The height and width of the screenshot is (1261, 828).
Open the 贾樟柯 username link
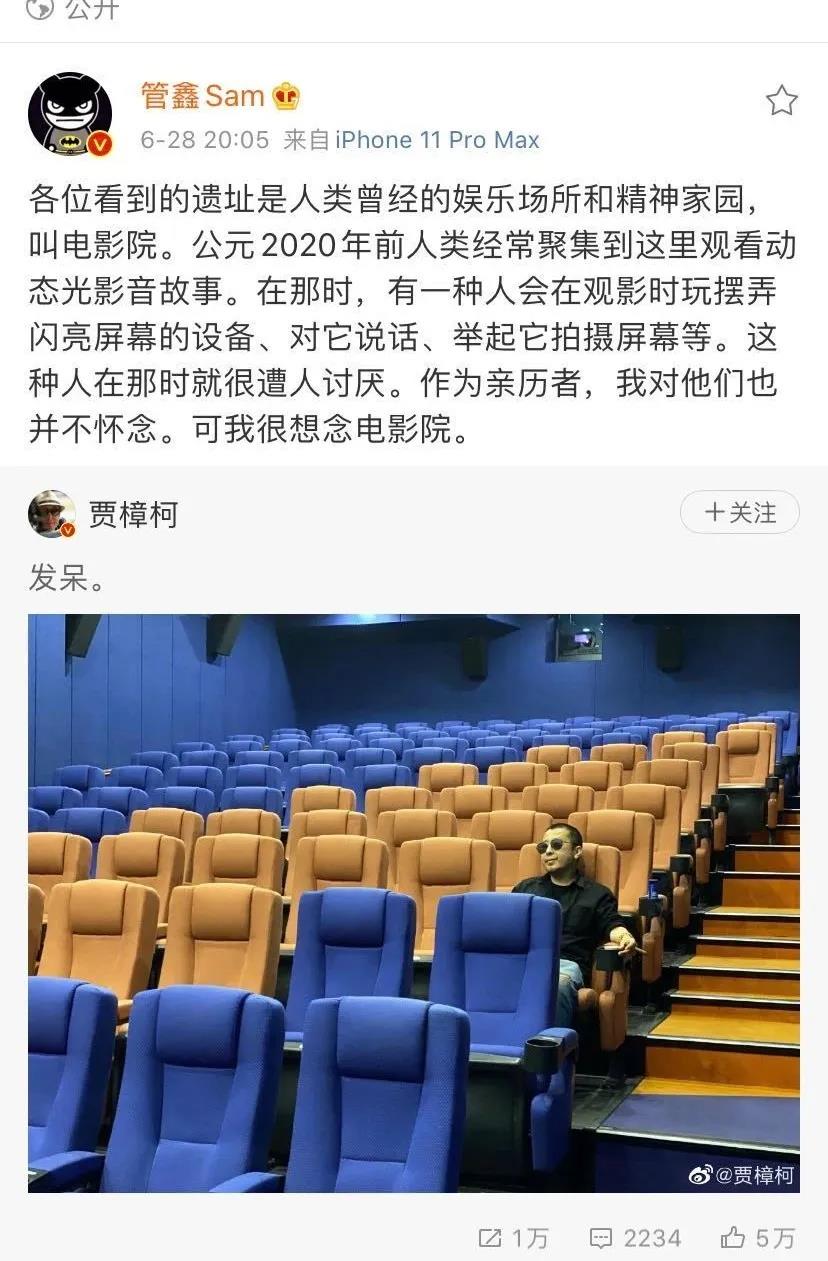point(133,515)
